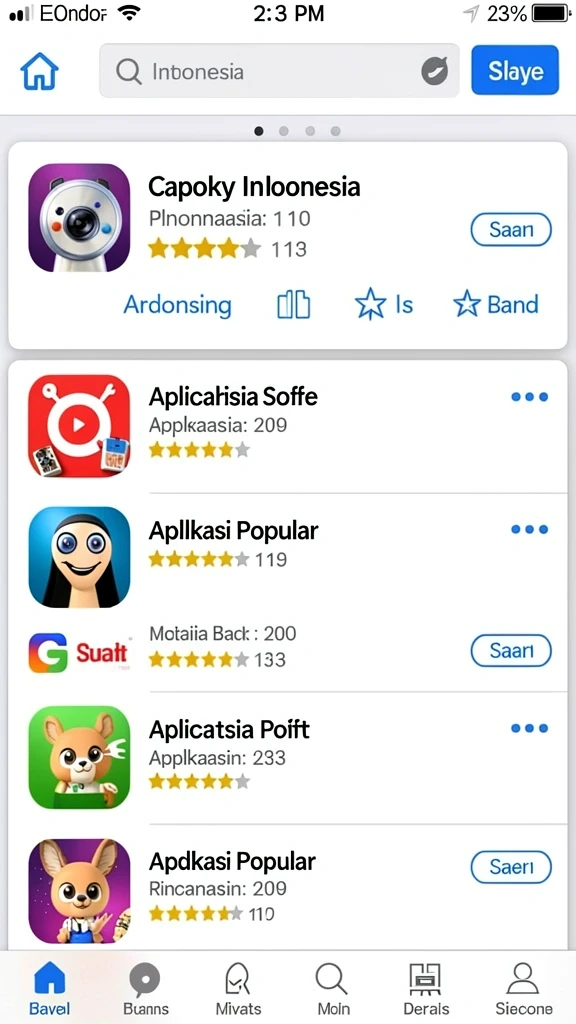Clear search with the round icon

435,71
